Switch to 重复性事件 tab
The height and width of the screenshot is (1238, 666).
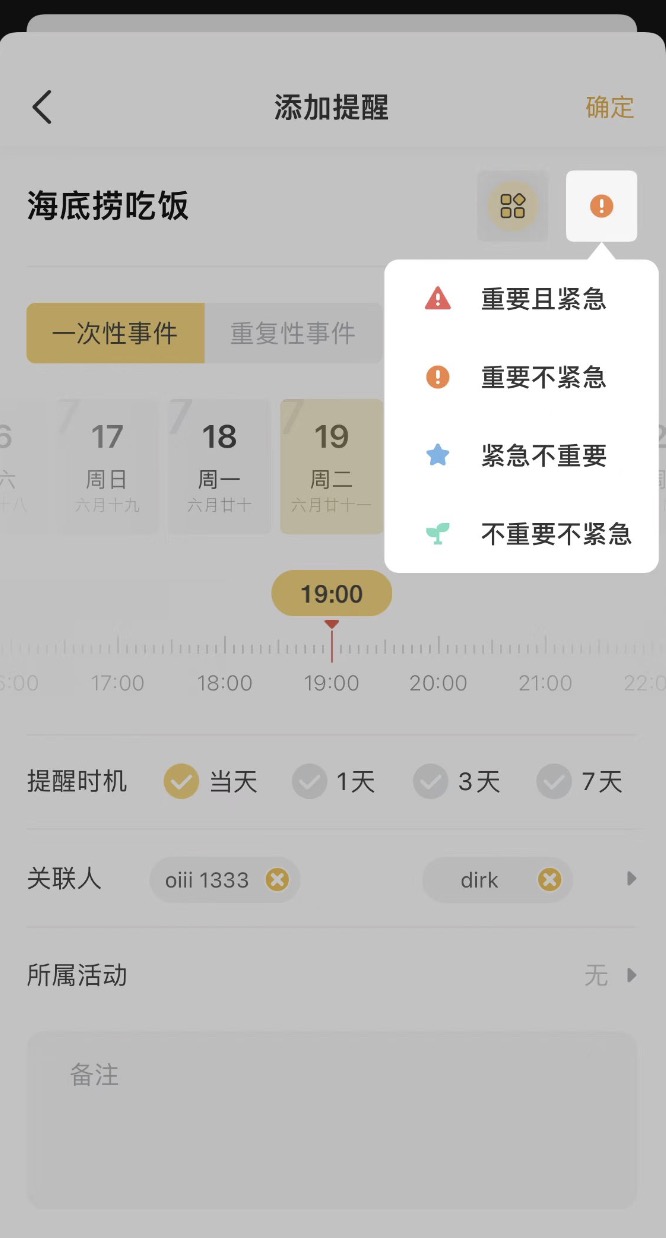point(293,333)
